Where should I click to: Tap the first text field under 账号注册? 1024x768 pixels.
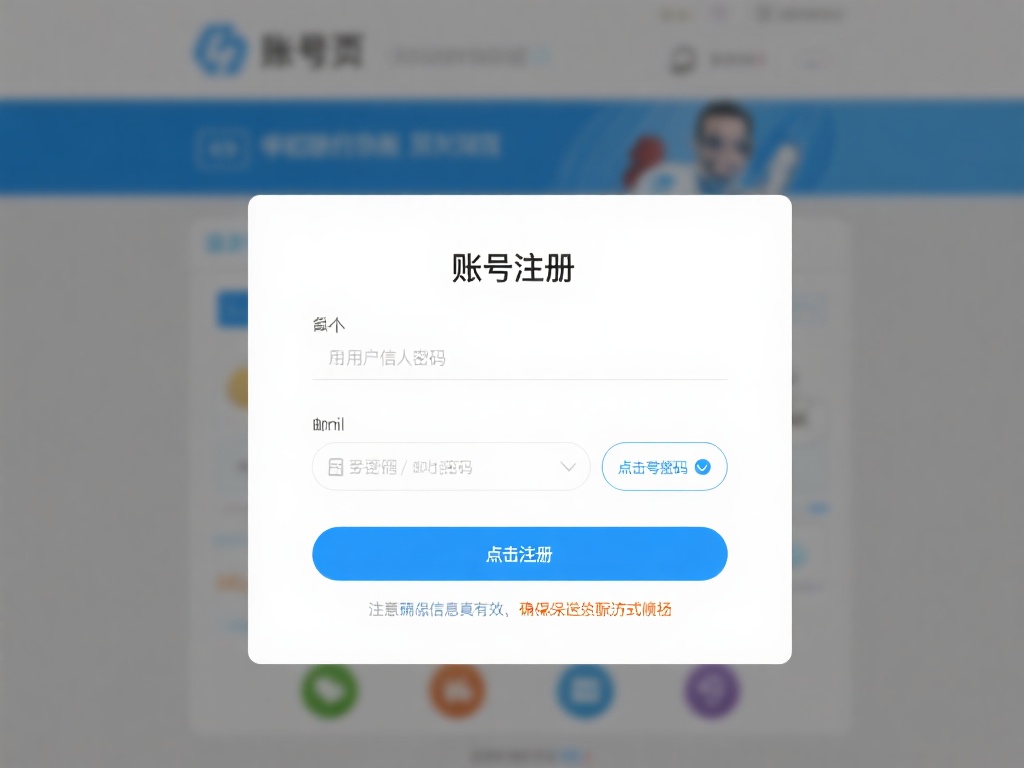519,358
